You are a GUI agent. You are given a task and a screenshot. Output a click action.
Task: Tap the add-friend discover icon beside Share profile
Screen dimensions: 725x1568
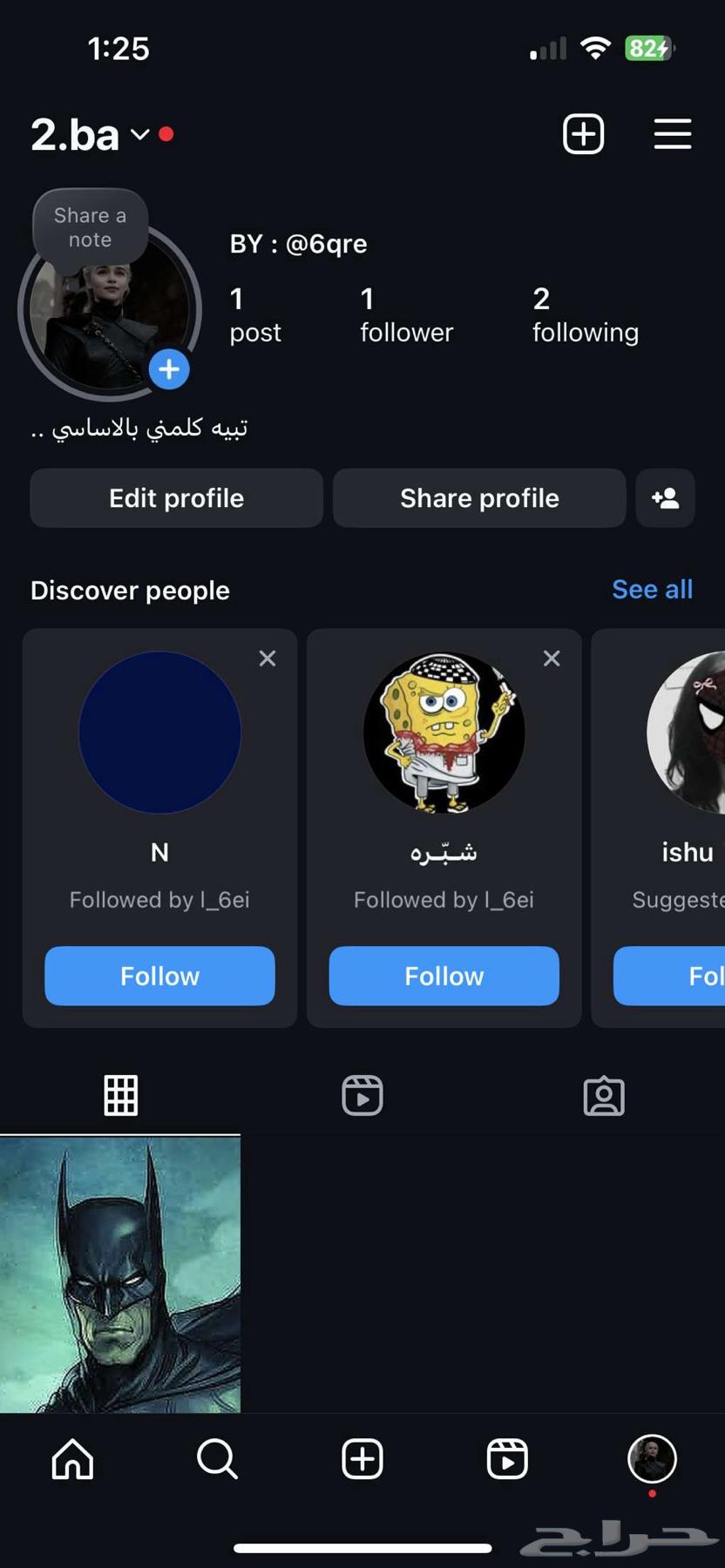665,497
